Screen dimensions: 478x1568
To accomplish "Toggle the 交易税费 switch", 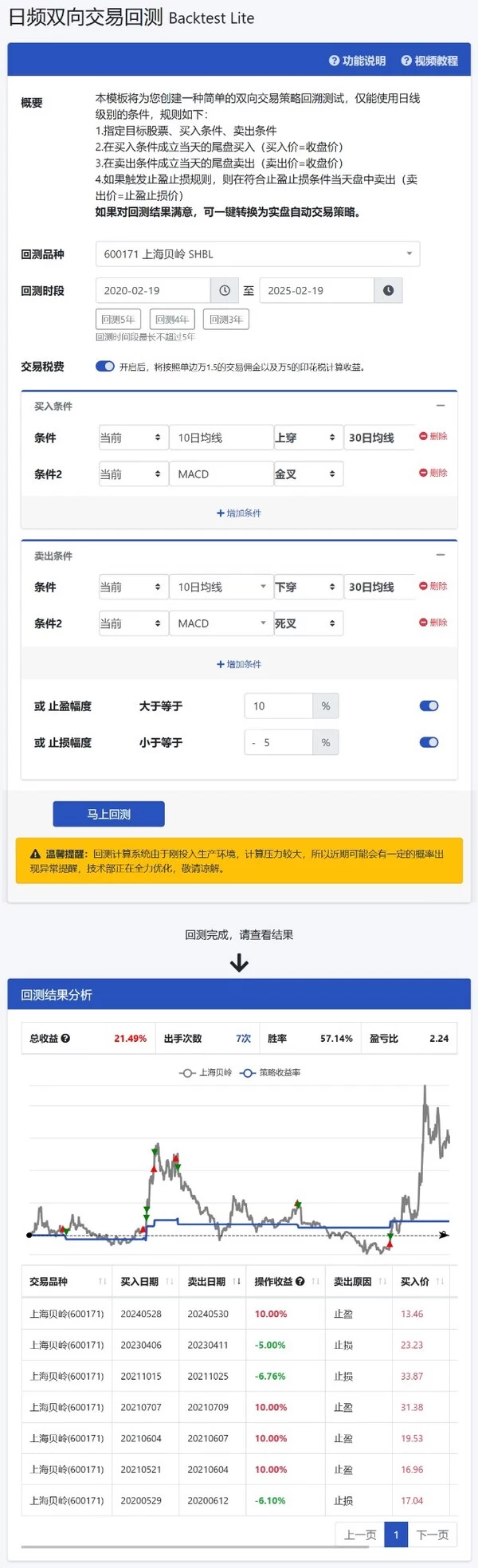I will coord(105,367).
